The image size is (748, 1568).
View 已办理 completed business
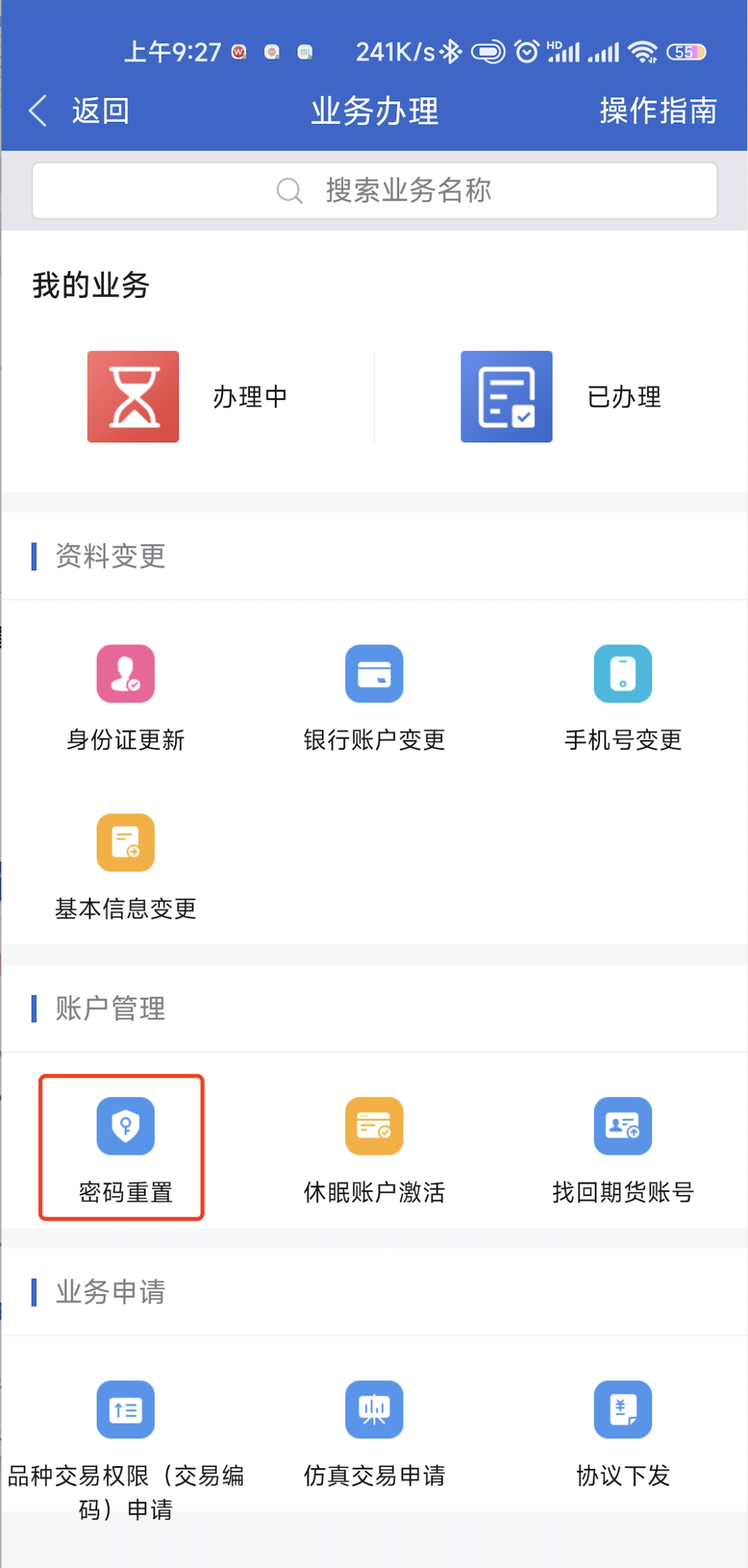561,397
